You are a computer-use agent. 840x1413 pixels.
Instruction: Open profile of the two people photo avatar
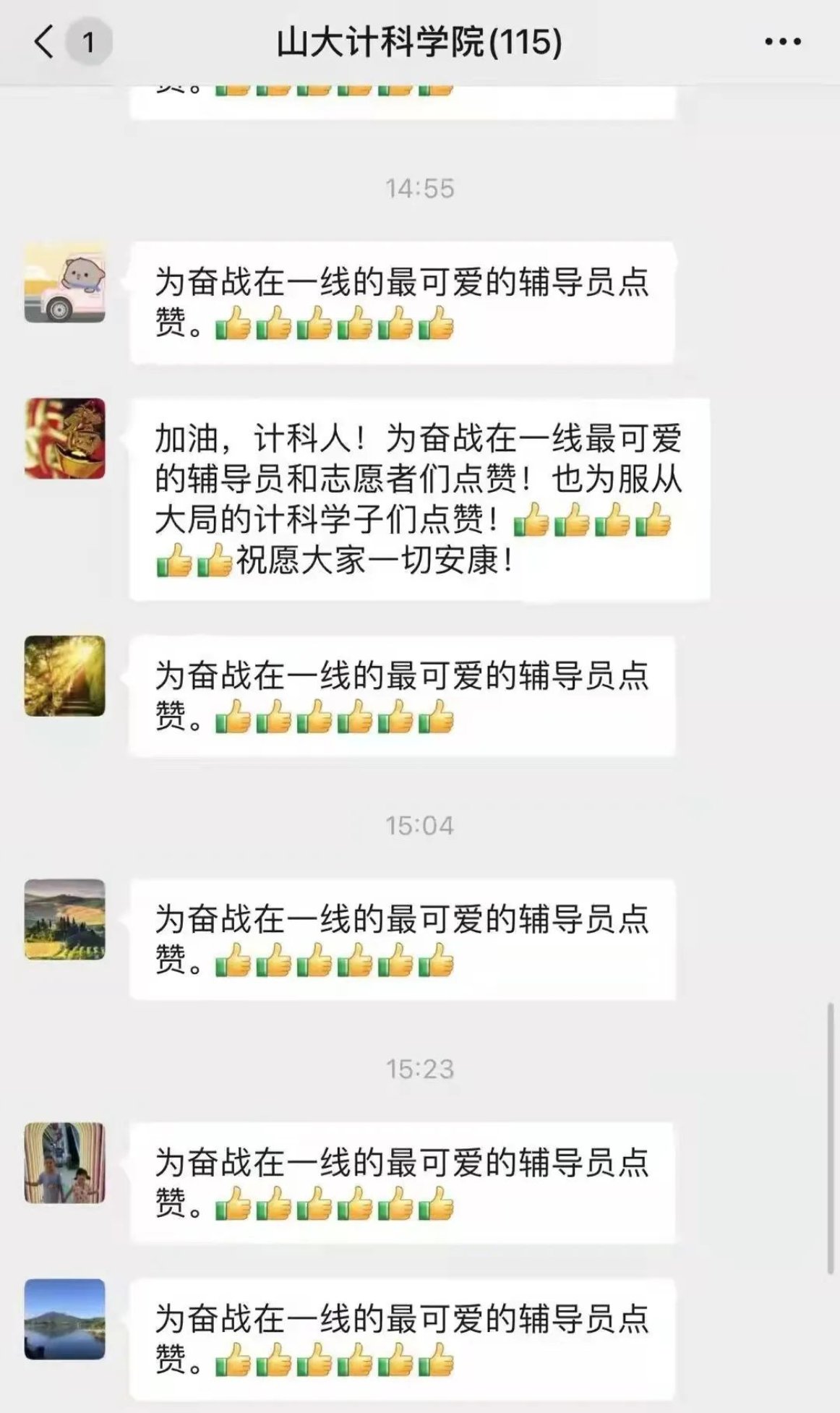[x=65, y=1163]
